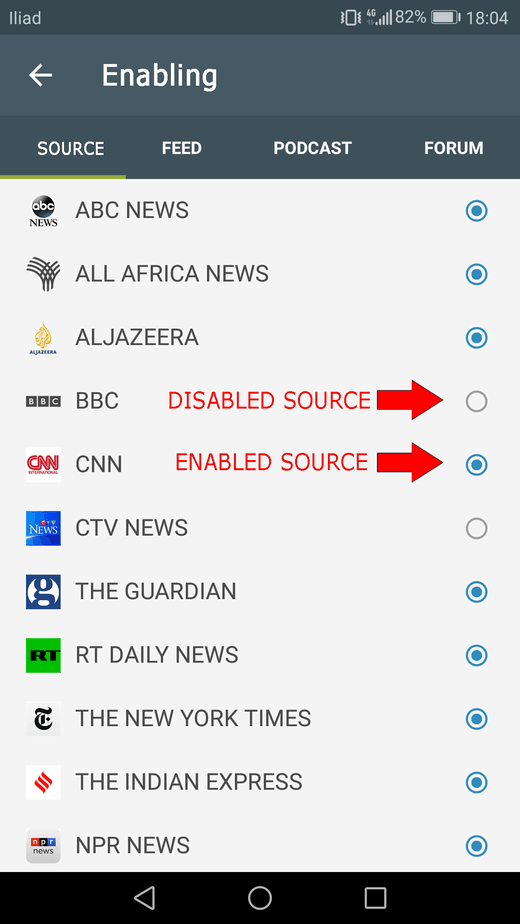Turn off NPR News source
Viewport: 520px width, 924px height.
point(476,846)
